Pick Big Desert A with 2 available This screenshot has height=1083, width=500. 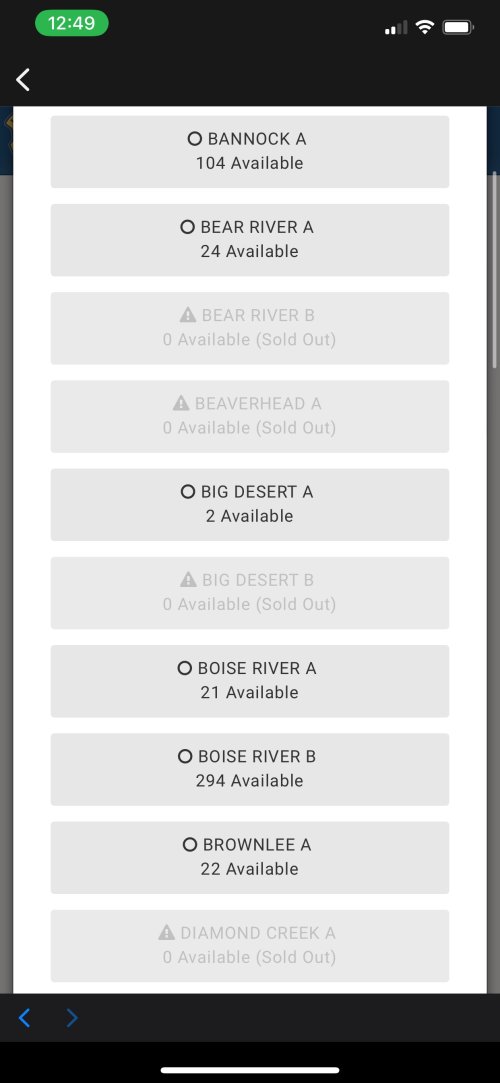(x=249, y=504)
